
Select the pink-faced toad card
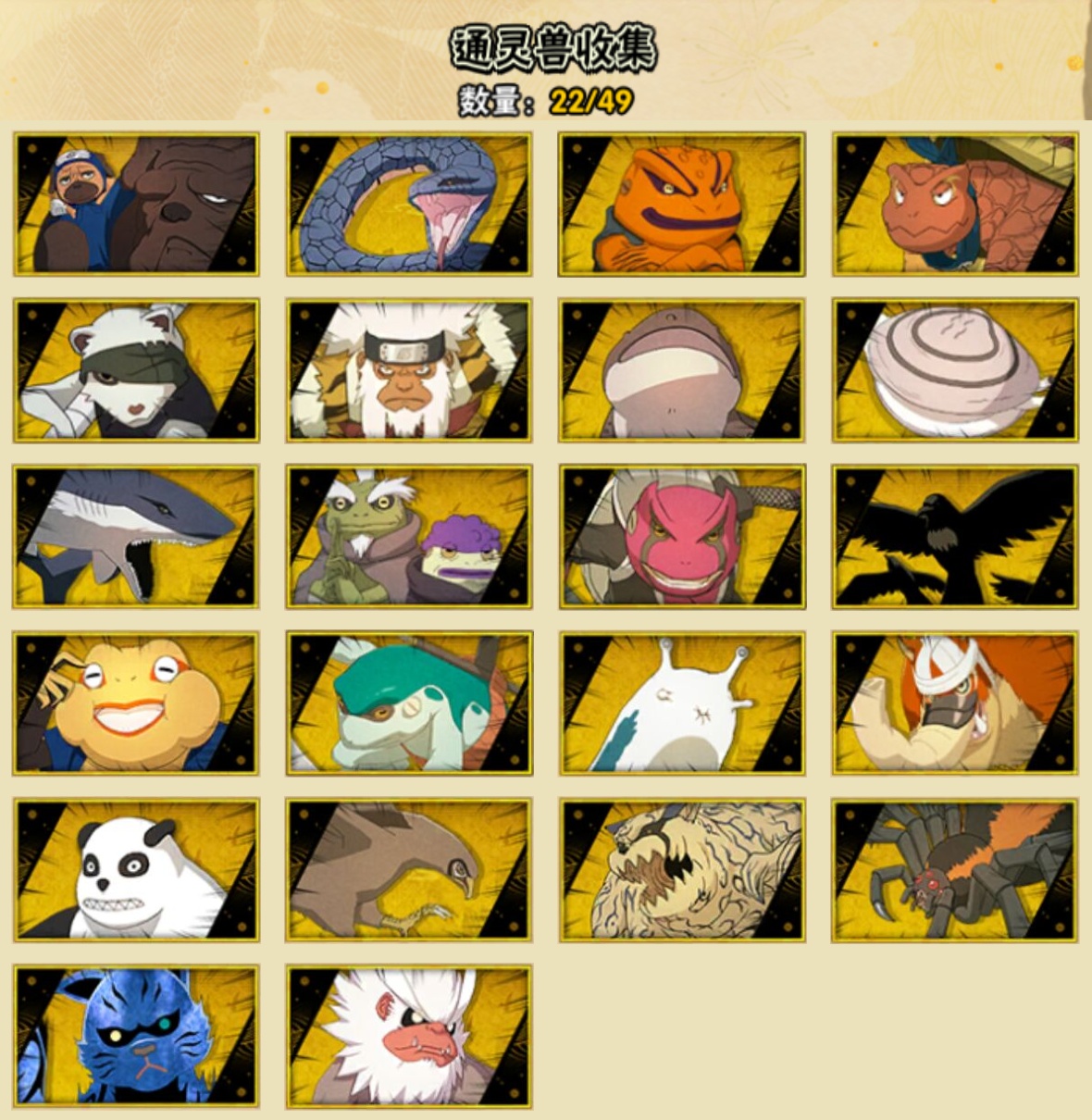click(682, 537)
